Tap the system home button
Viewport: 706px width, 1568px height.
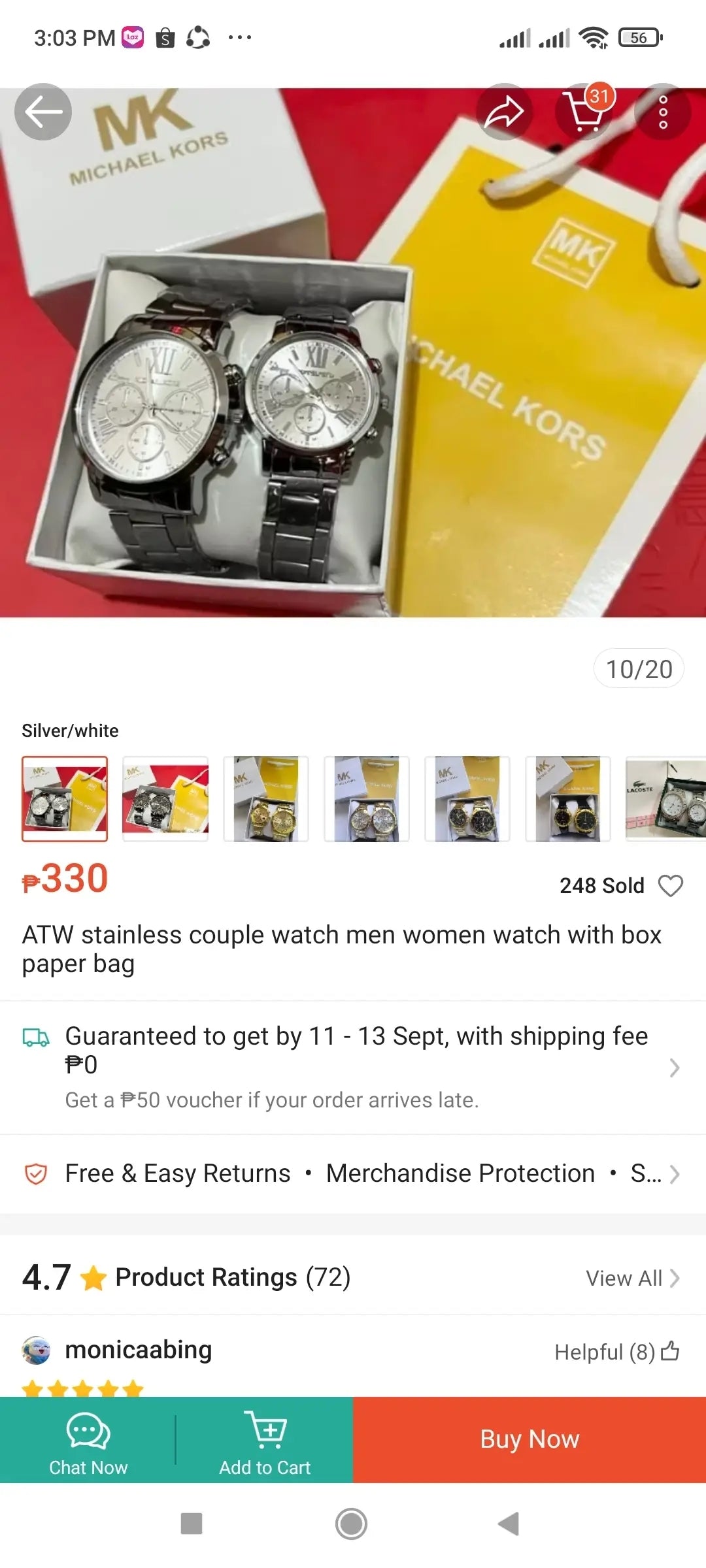pyautogui.click(x=351, y=1524)
